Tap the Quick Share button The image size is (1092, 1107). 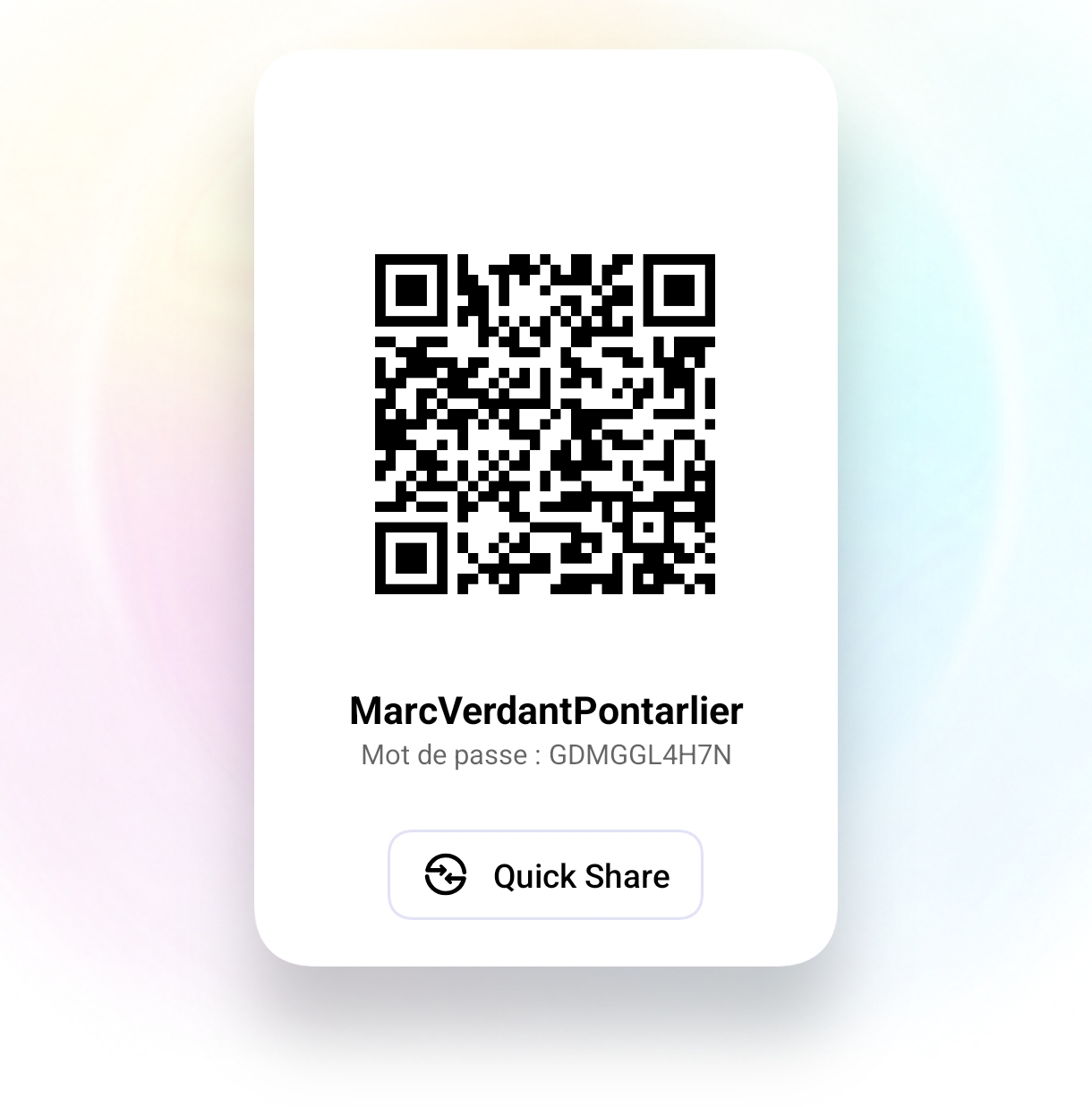545,874
